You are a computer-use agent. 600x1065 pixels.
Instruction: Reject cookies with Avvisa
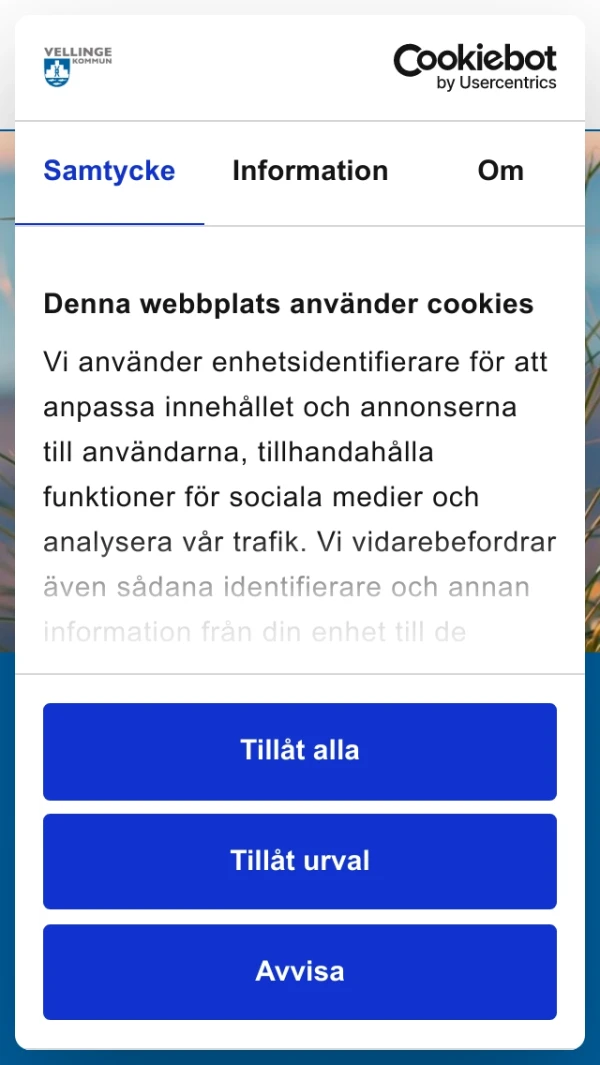click(x=300, y=971)
